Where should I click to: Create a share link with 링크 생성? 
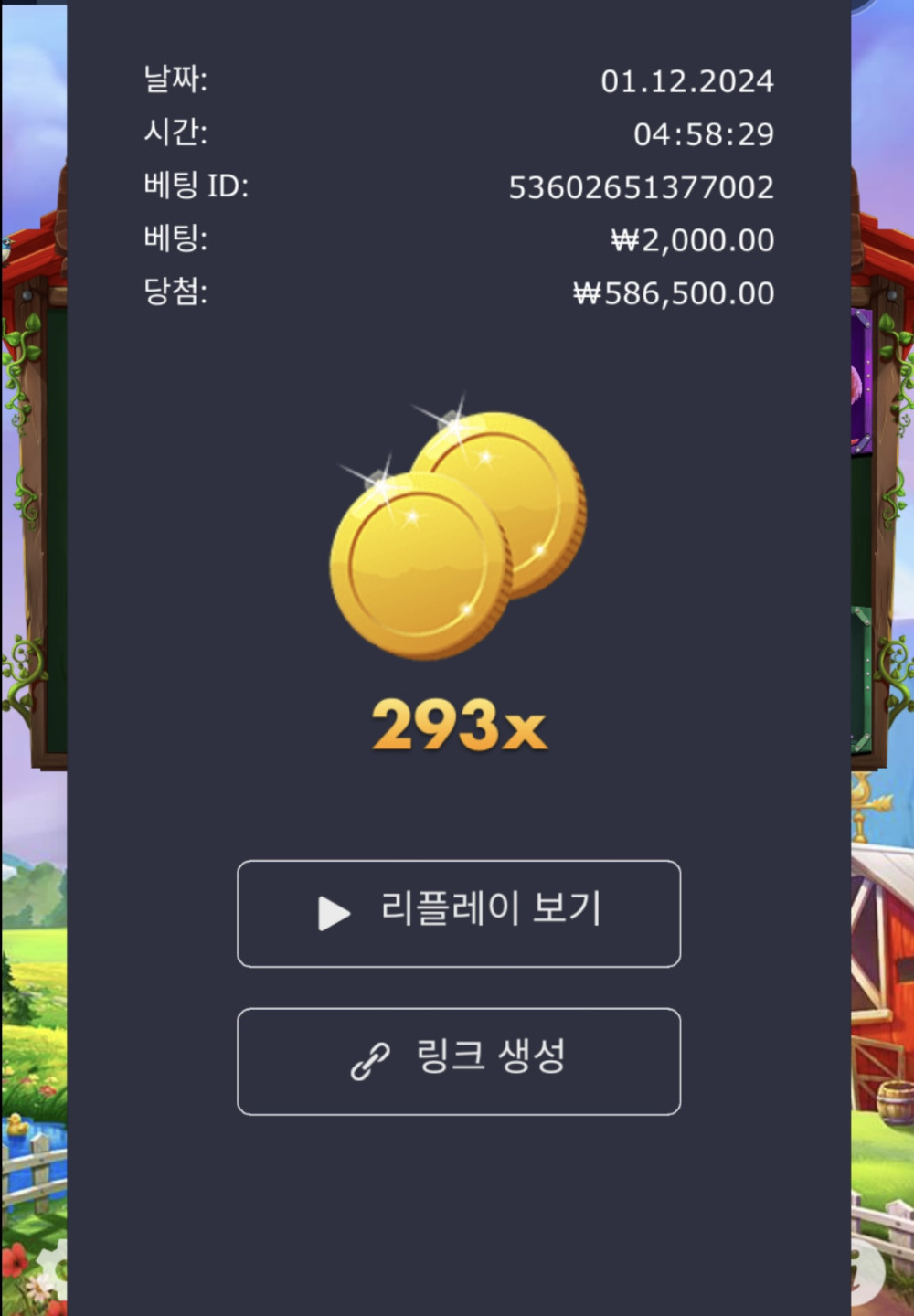[x=459, y=1061]
